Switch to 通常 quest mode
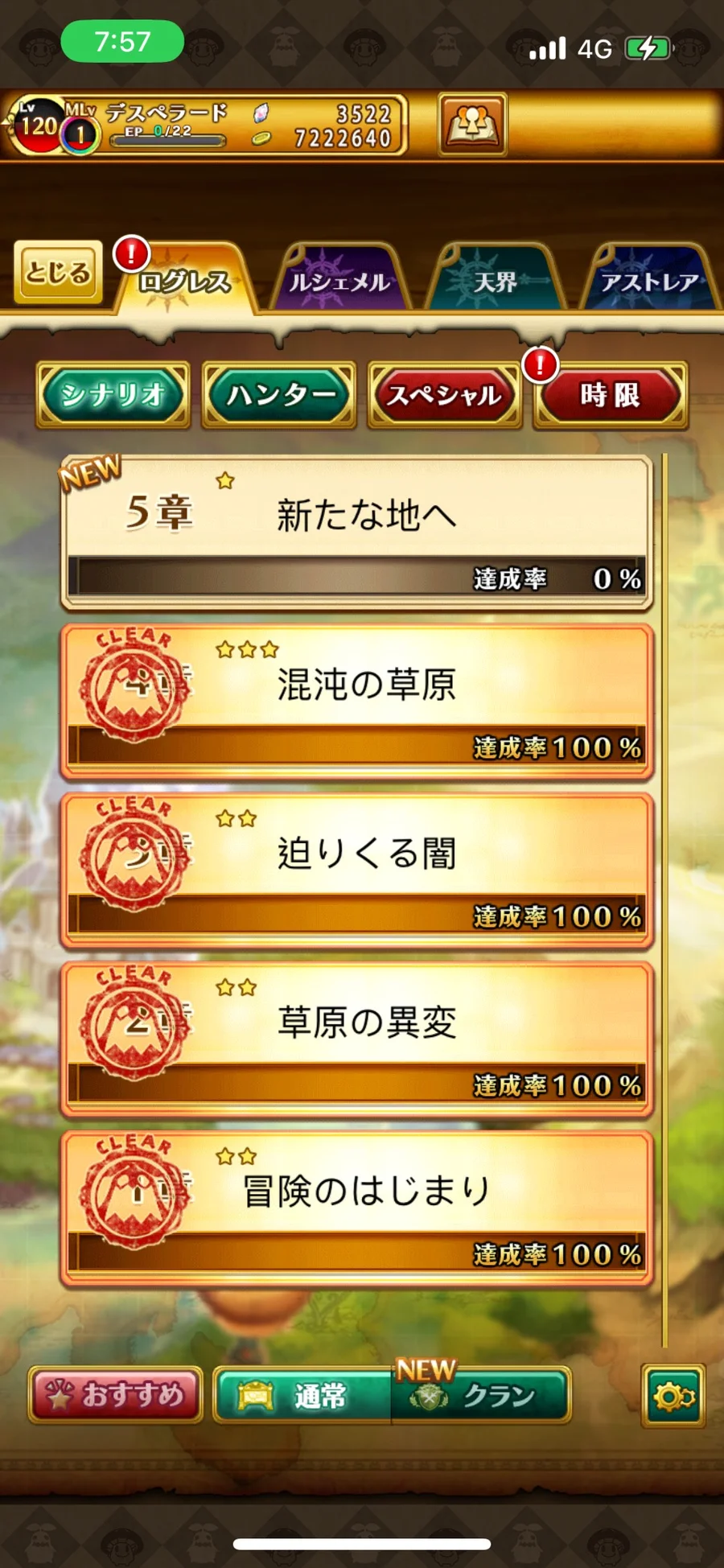724x1568 pixels. [303, 1394]
